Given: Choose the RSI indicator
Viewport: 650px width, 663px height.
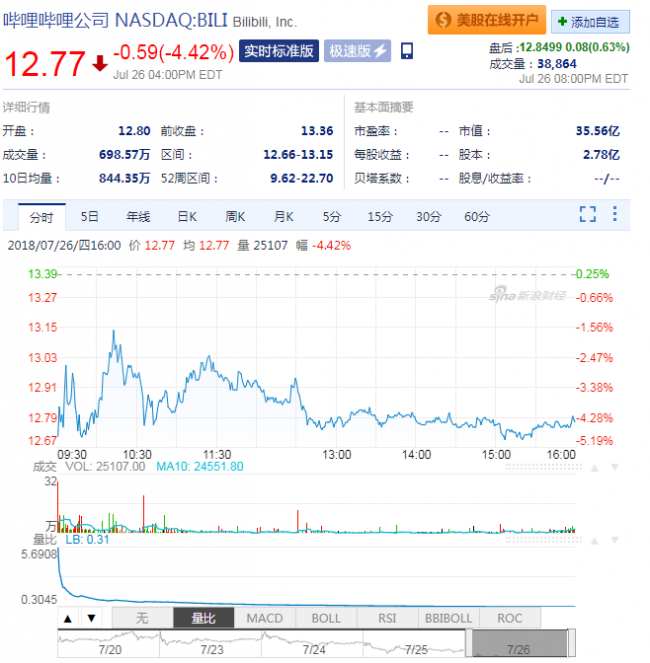Looking at the screenshot, I should pos(385,618).
